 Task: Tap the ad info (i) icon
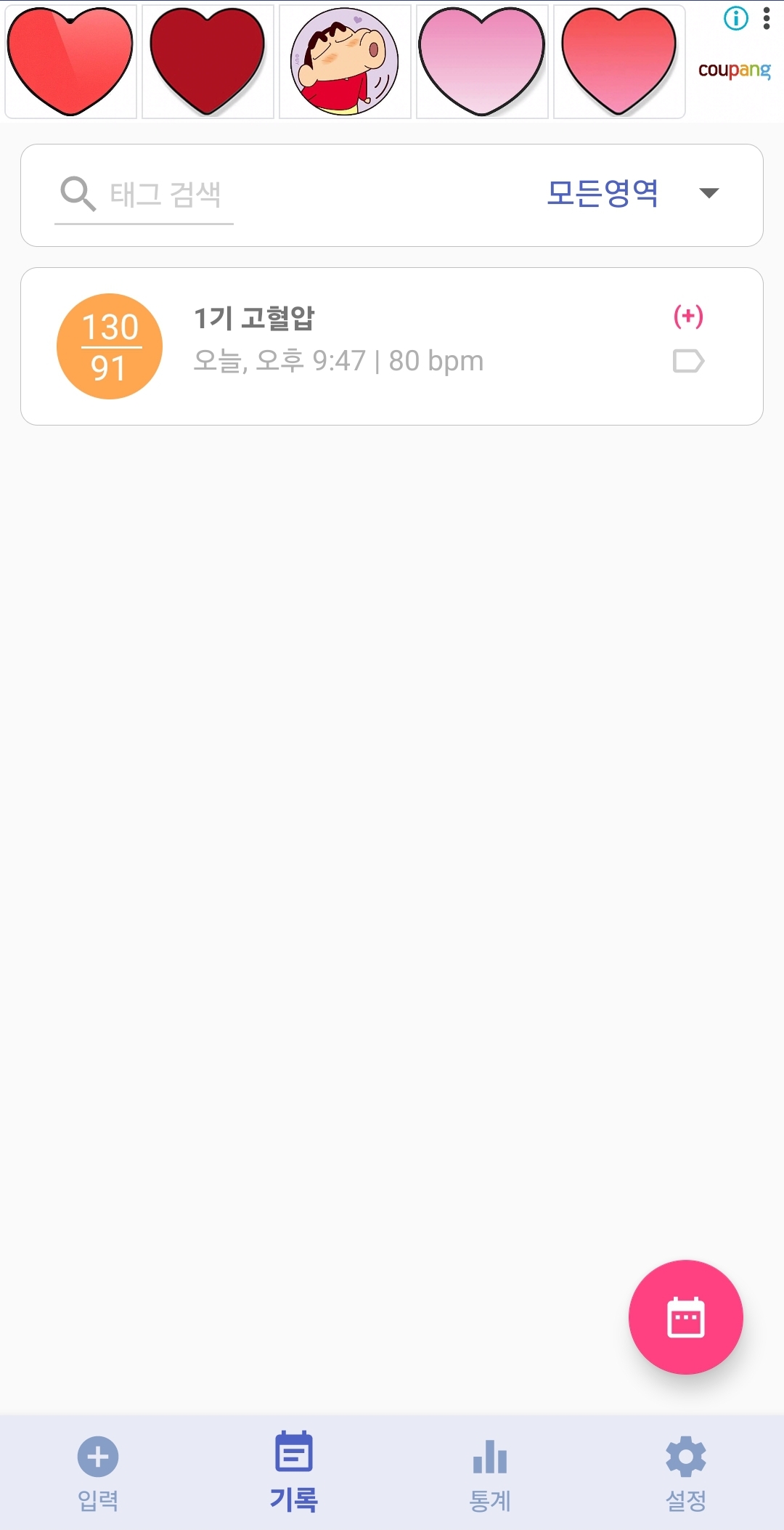[x=735, y=20]
